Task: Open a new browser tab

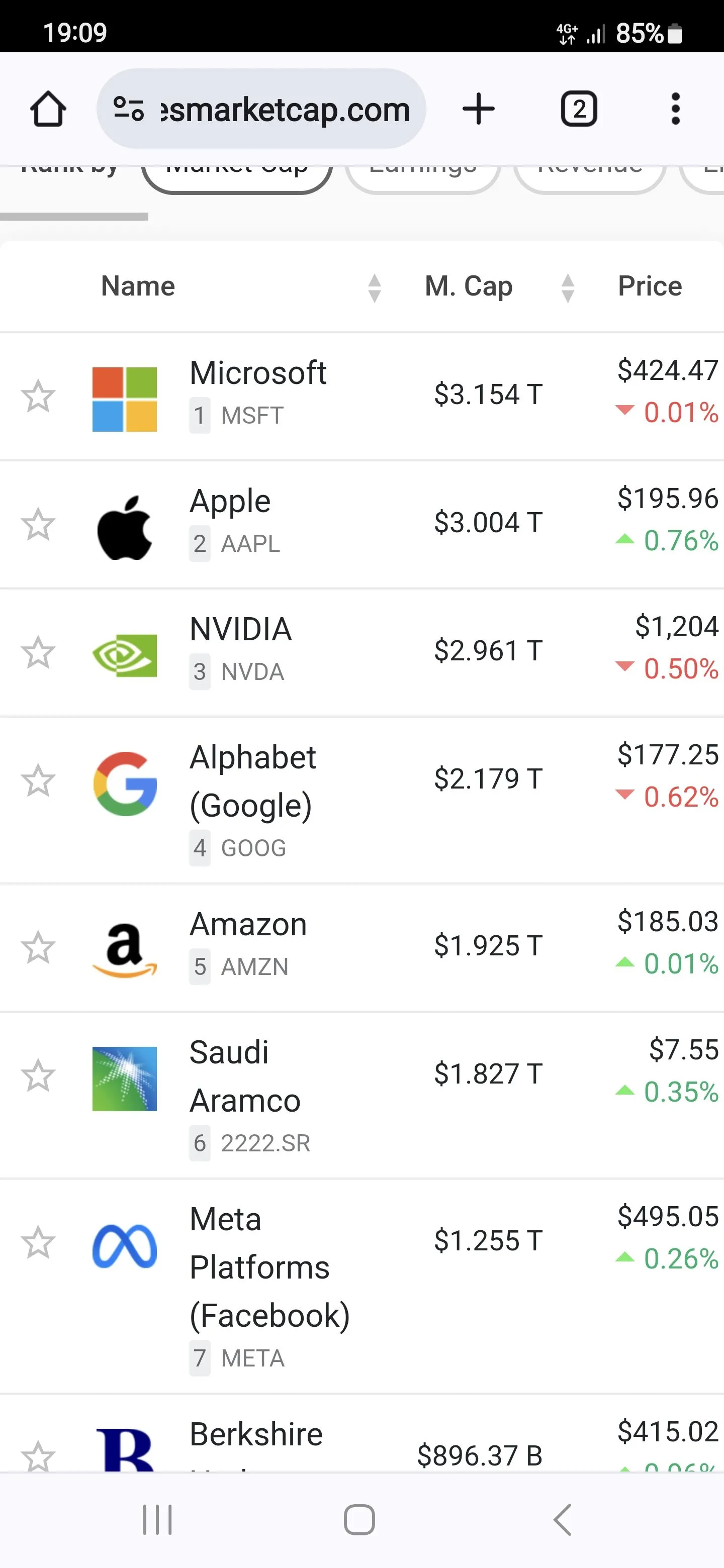Action: [x=479, y=110]
